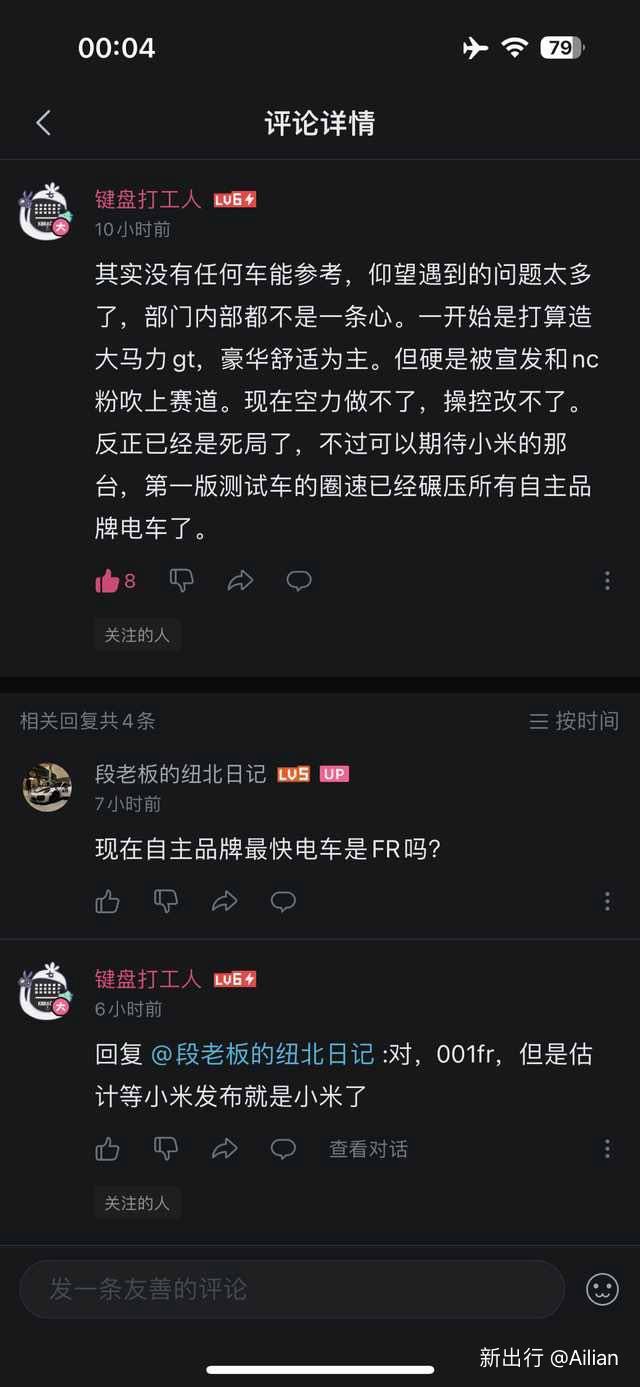Like the top comment with 8 likes

pyautogui.click(x=108, y=581)
